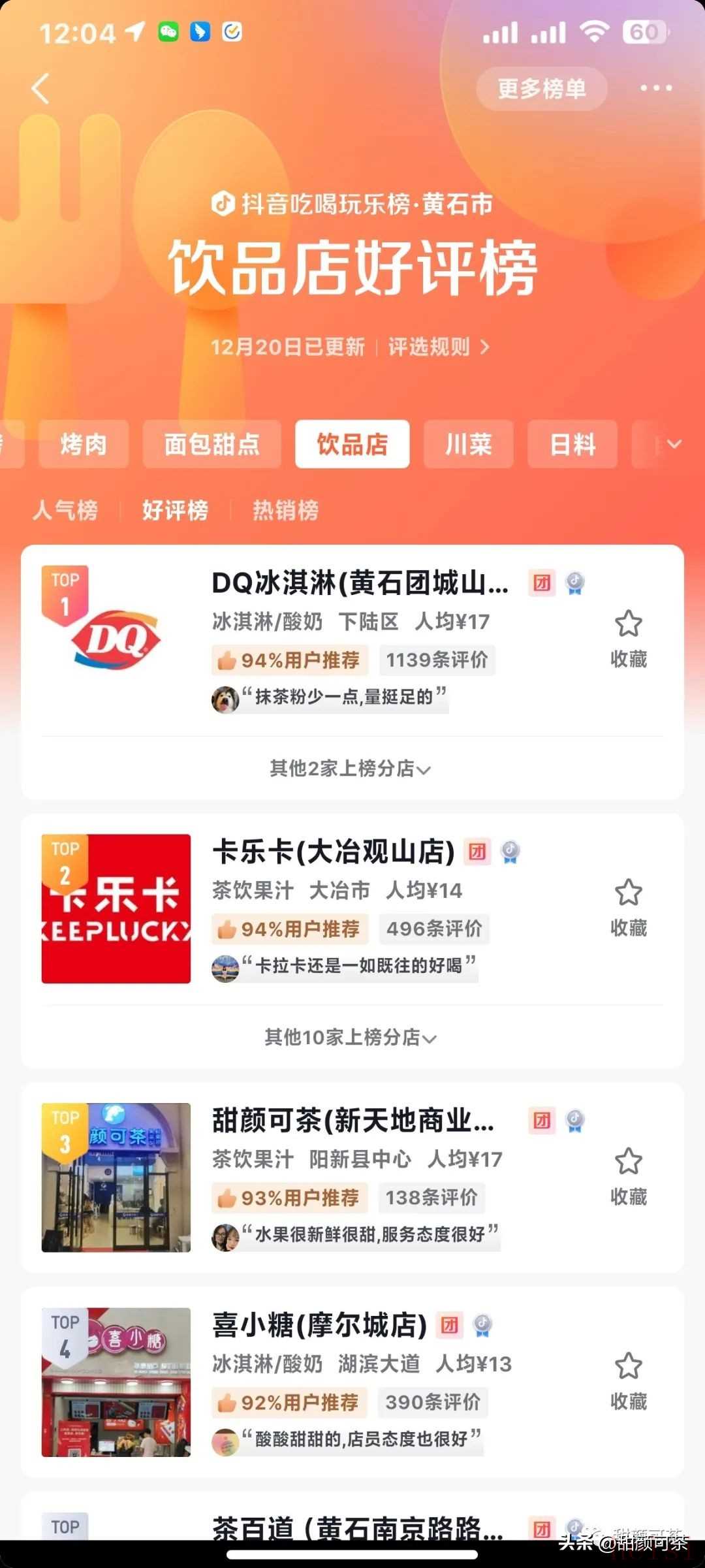Image resolution: width=705 pixels, height=1568 pixels.
Task: Expand the category list with the chevron
Action: click(674, 445)
